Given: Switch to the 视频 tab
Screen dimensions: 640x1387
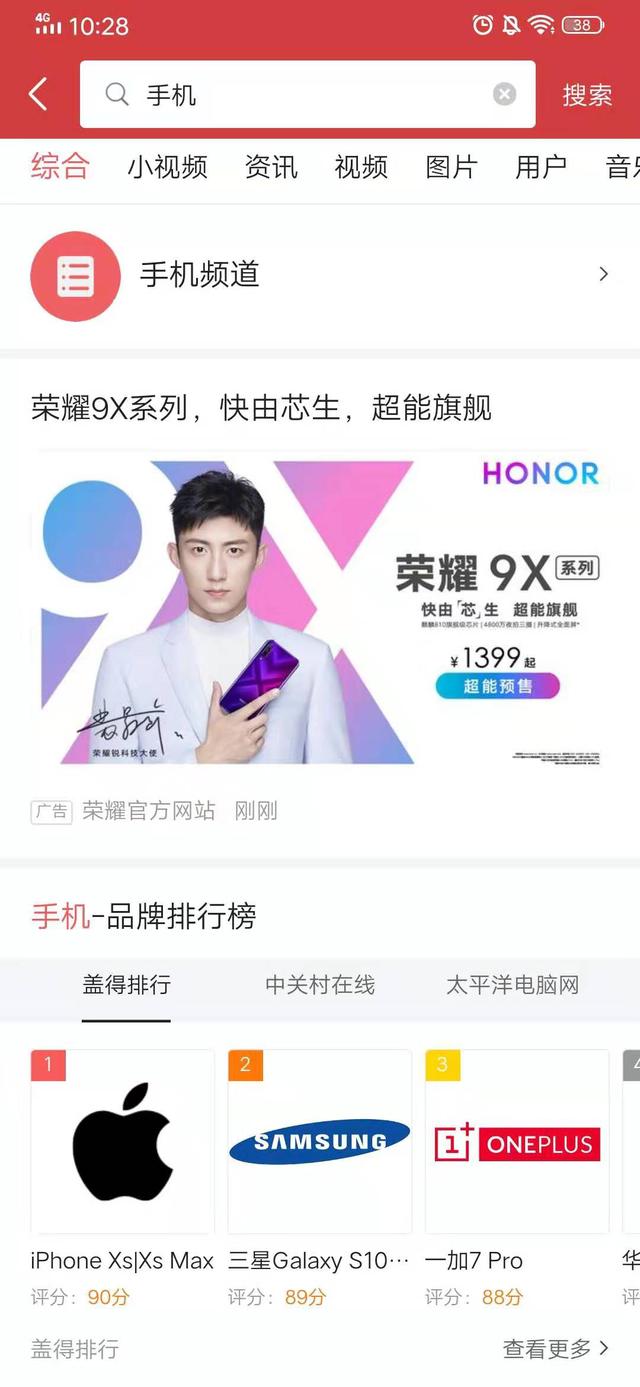Looking at the screenshot, I should point(361,167).
